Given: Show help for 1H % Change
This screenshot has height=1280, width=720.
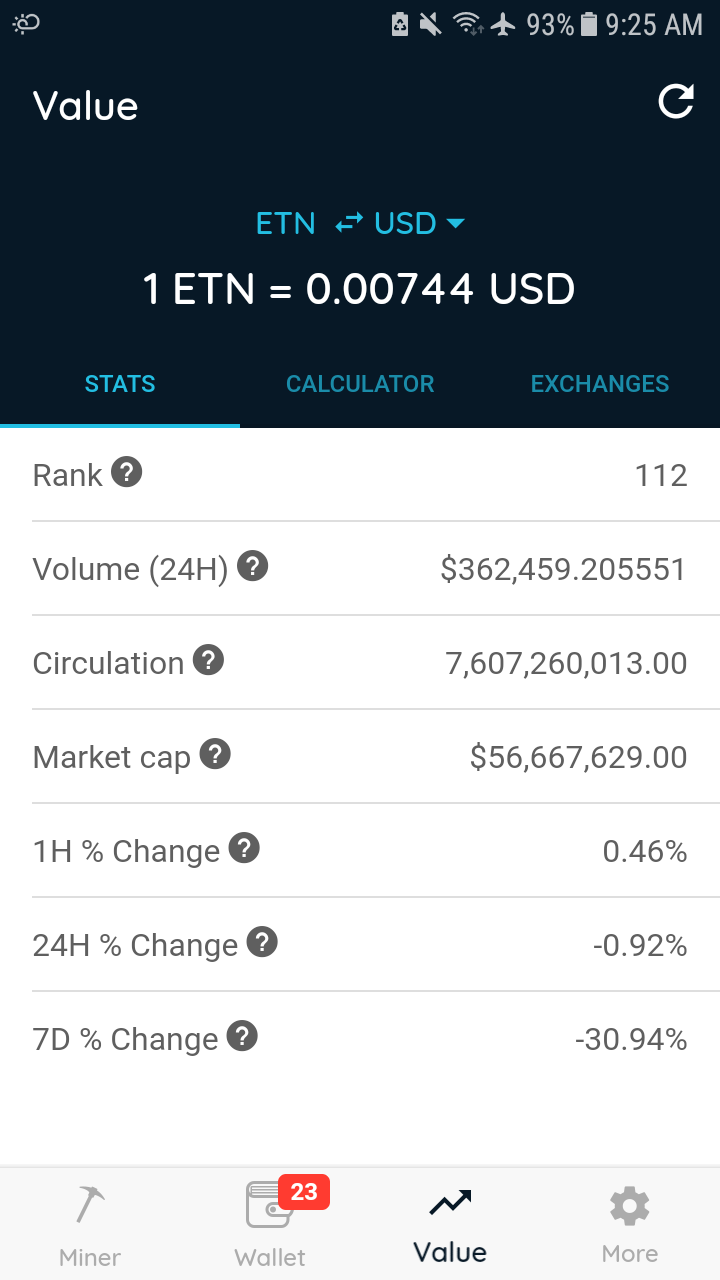Looking at the screenshot, I should [x=244, y=849].
